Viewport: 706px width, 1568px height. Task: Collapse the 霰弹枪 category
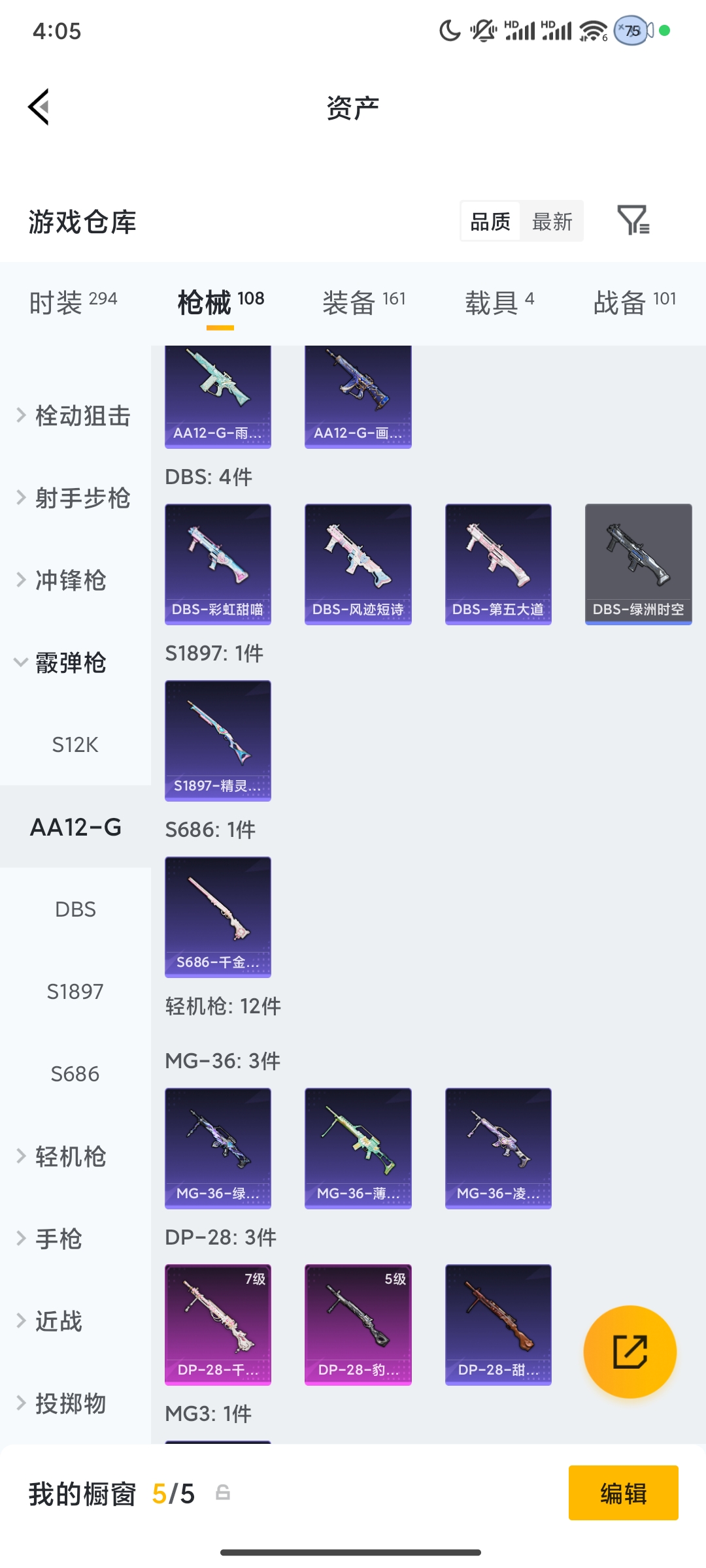71,662
